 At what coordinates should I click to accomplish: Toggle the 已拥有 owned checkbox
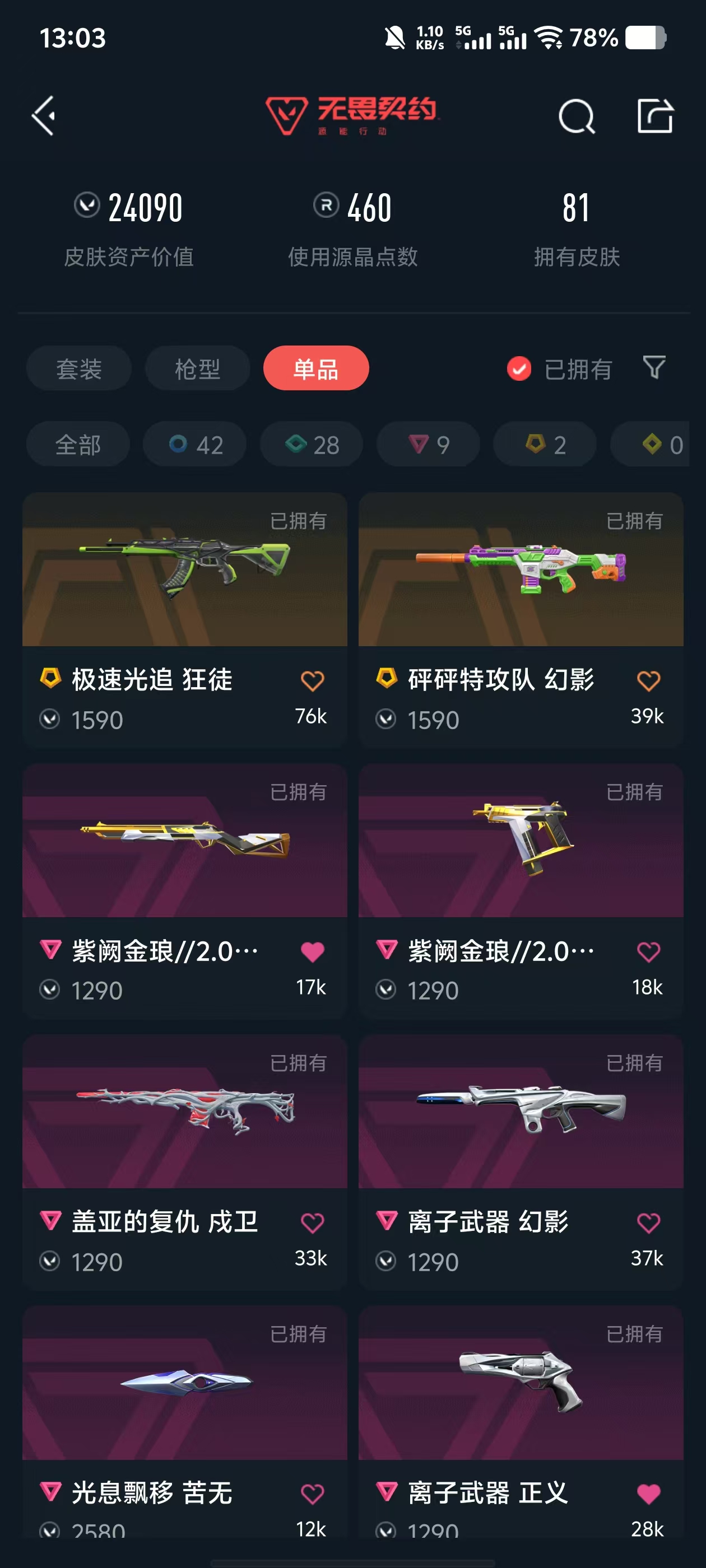(519, 368)
